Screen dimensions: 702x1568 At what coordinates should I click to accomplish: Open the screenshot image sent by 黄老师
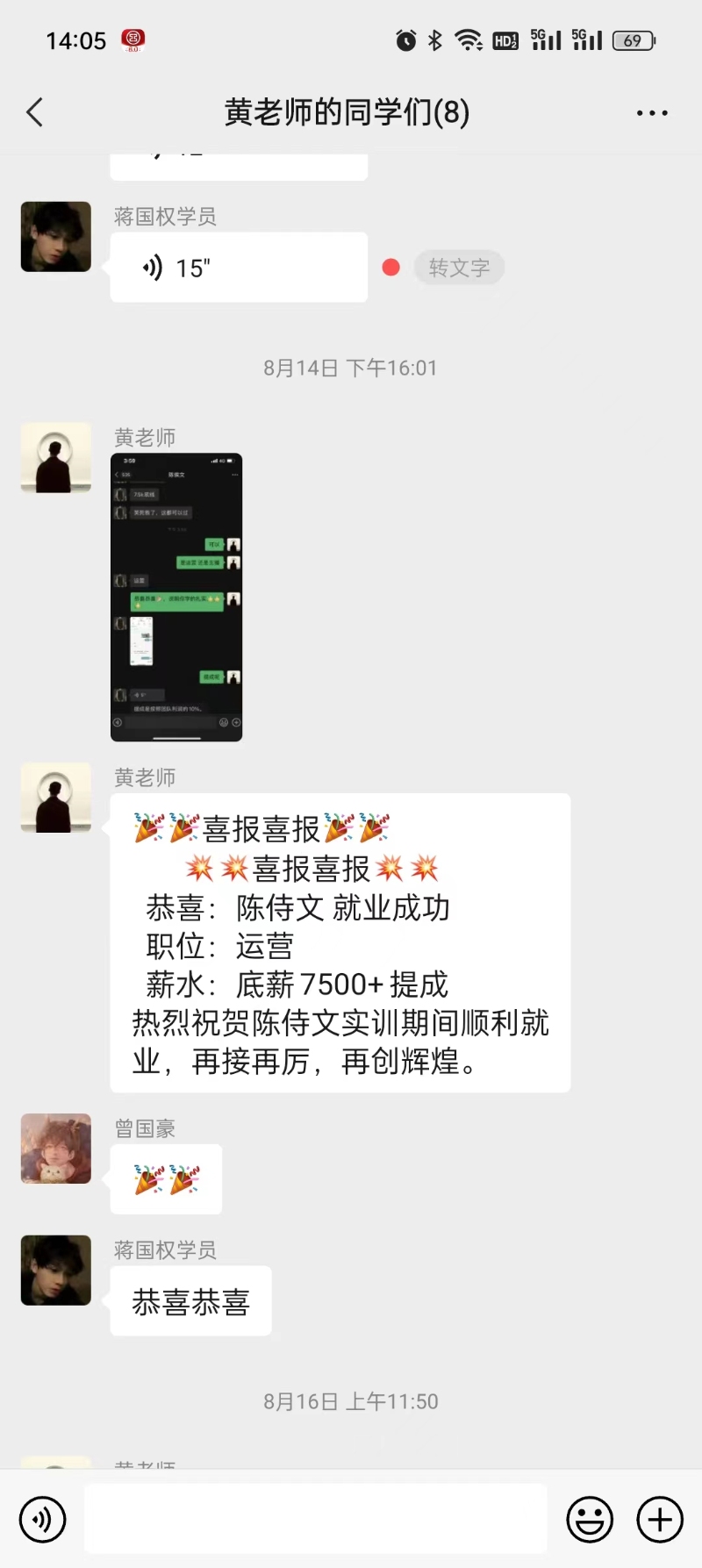176,597
